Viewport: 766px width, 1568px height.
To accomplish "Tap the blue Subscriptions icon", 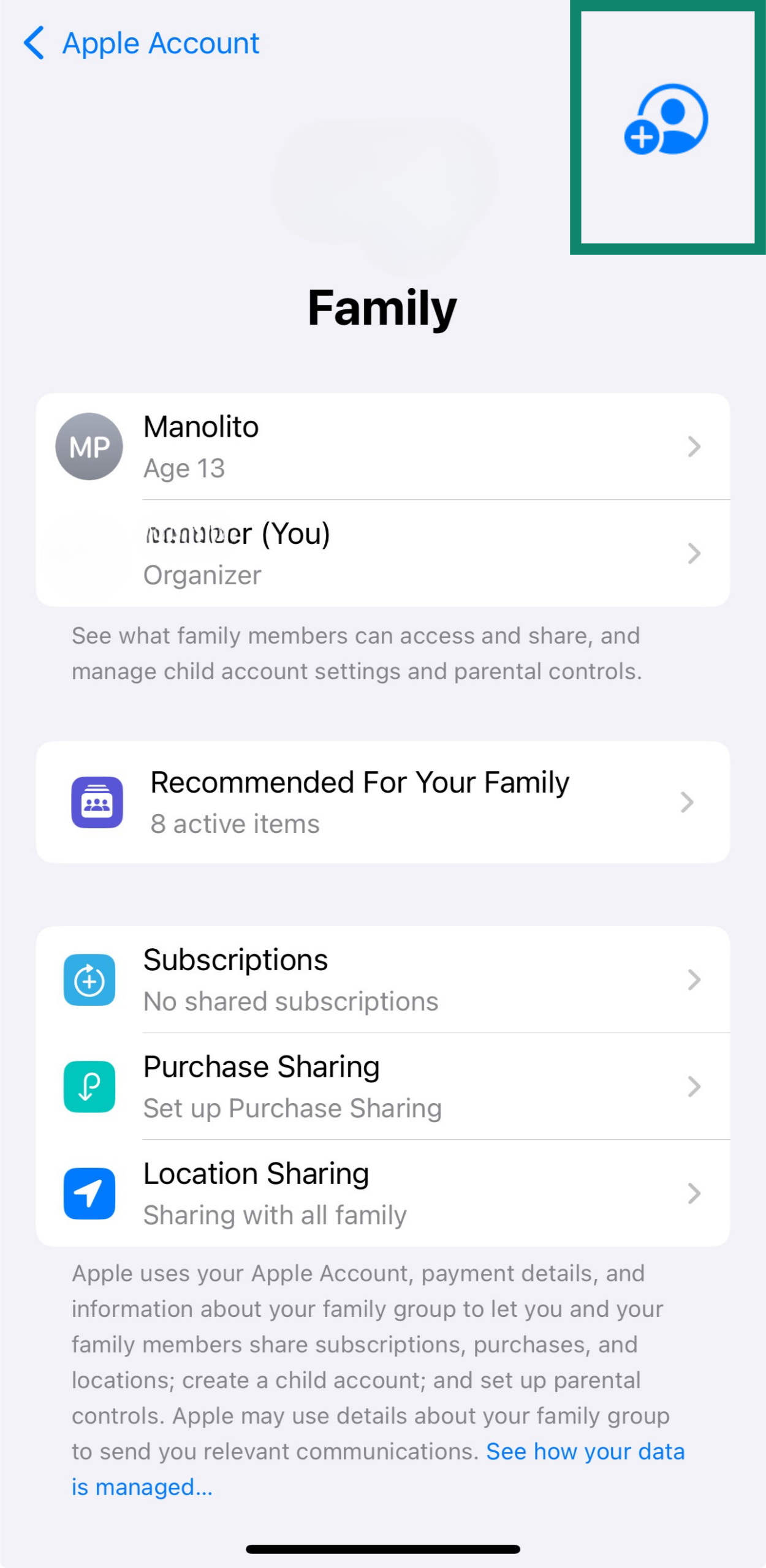I will point(89,979).
